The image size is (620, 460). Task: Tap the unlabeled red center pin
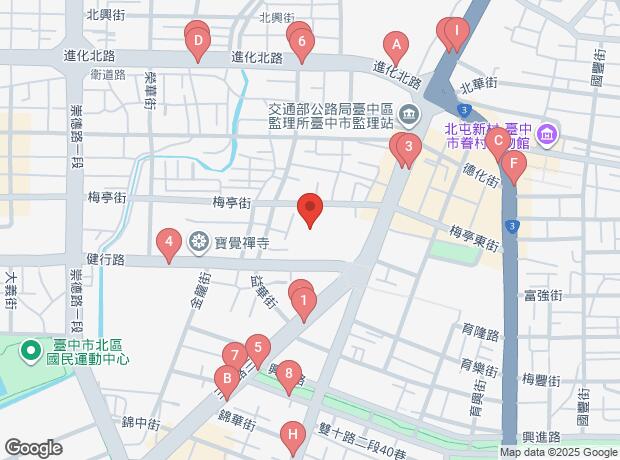(310, 210)
